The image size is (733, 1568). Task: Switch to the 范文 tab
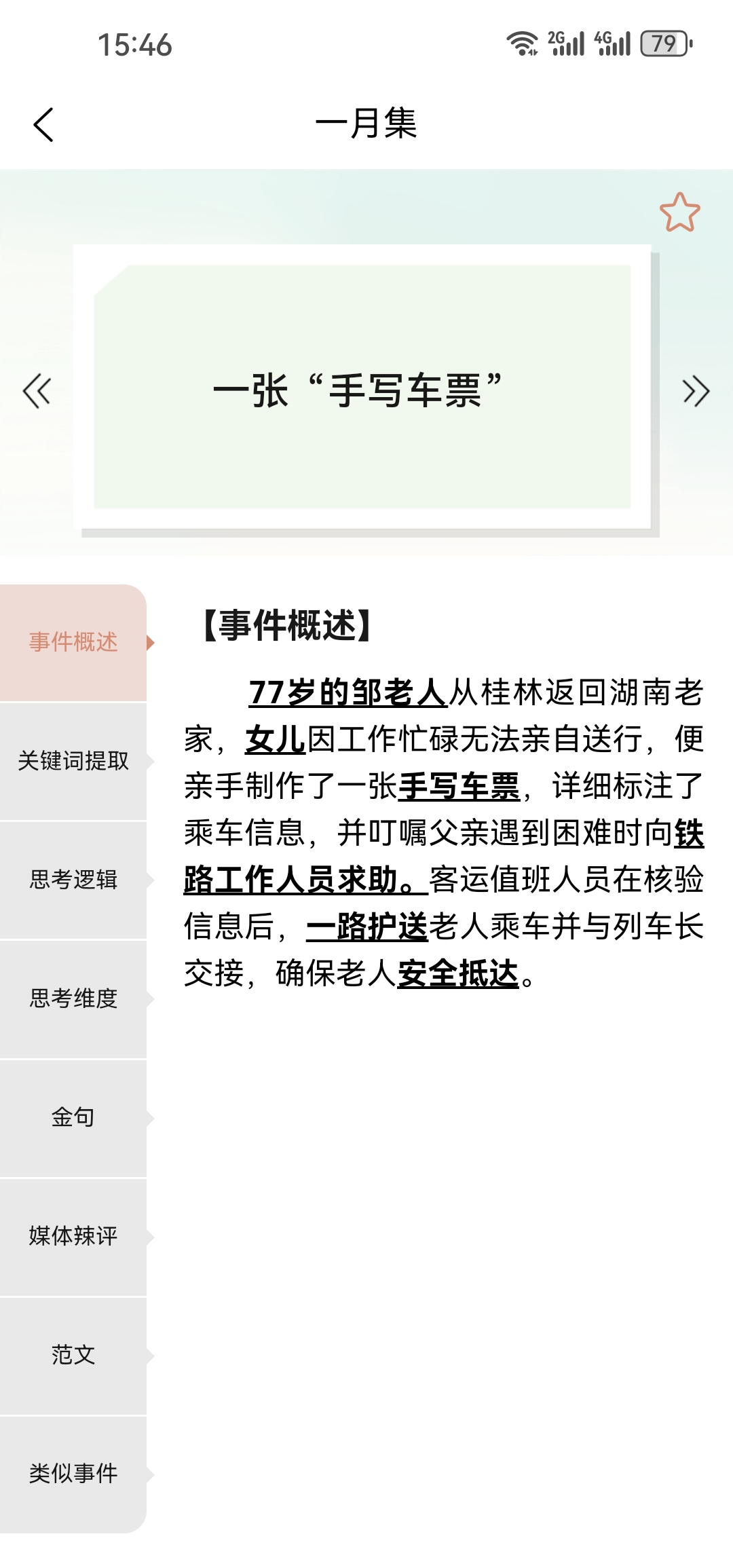(x=73, y=1355)
